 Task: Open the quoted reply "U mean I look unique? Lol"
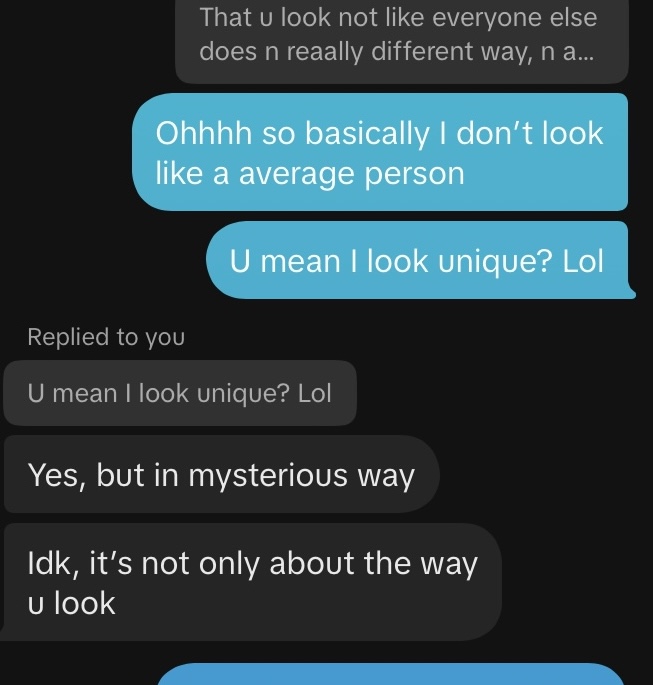(x=180, y=393)
